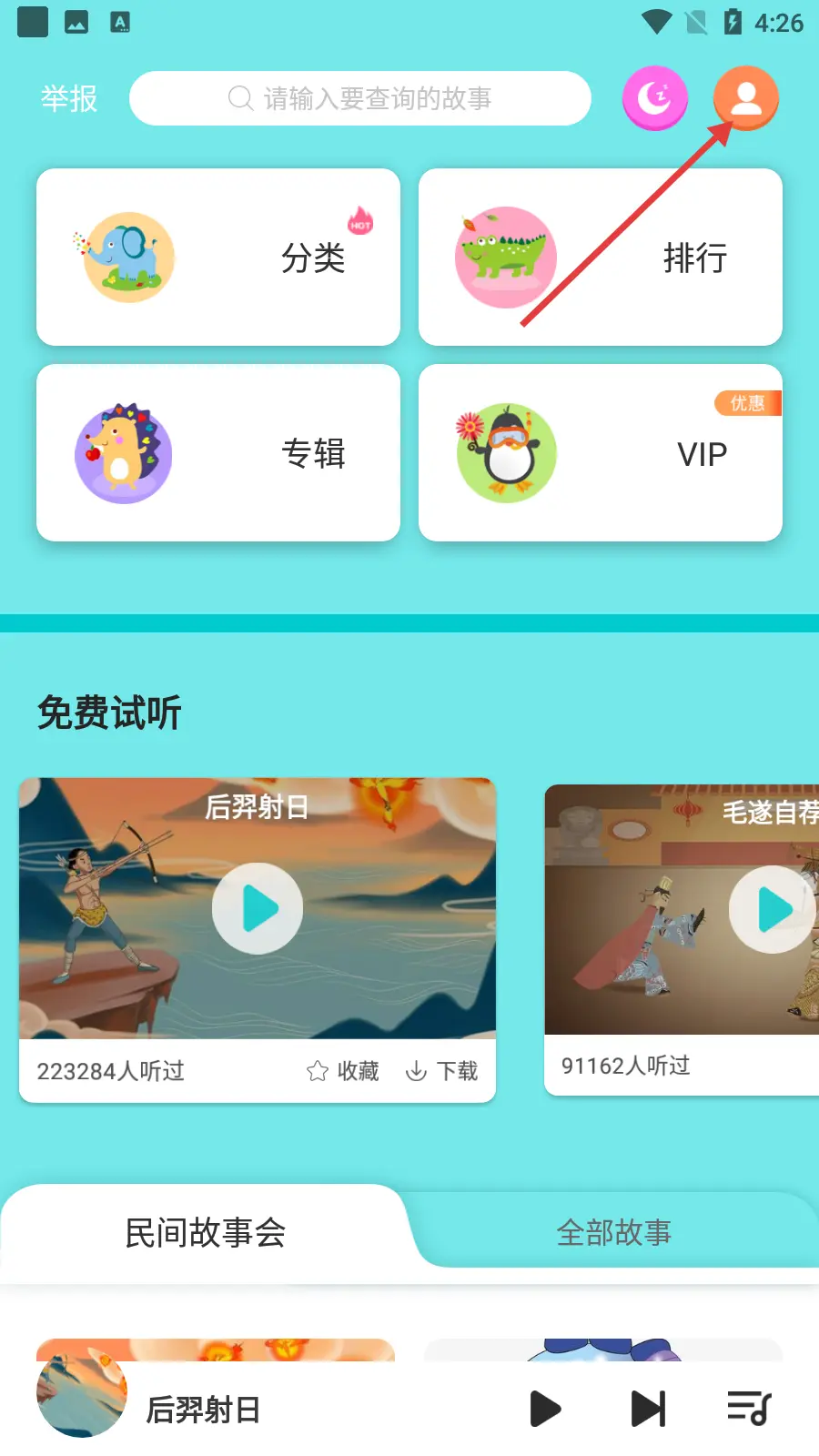Switch to the 全部故事 tab
The image size is (819, 1456).
(x=613, y=1233)
